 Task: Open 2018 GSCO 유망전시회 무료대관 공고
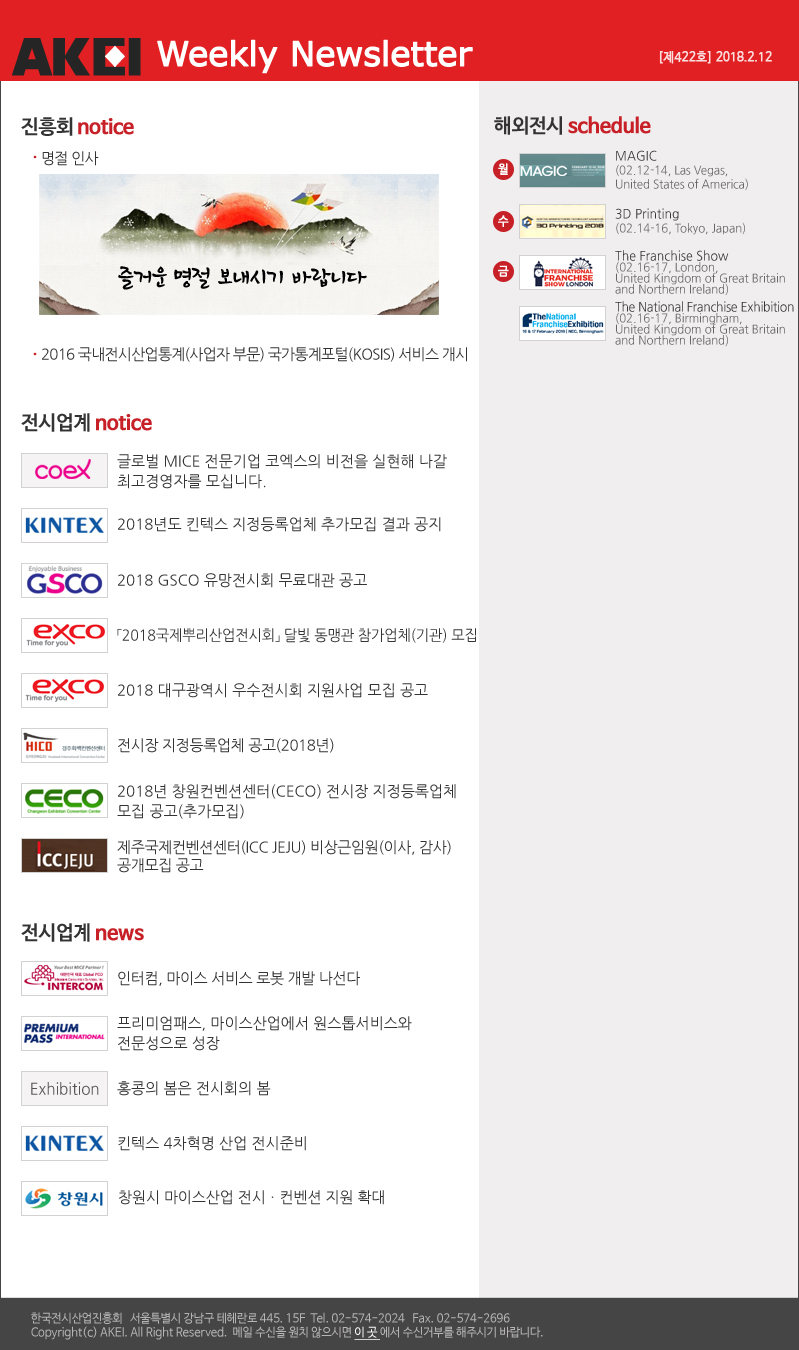[242, 580]
